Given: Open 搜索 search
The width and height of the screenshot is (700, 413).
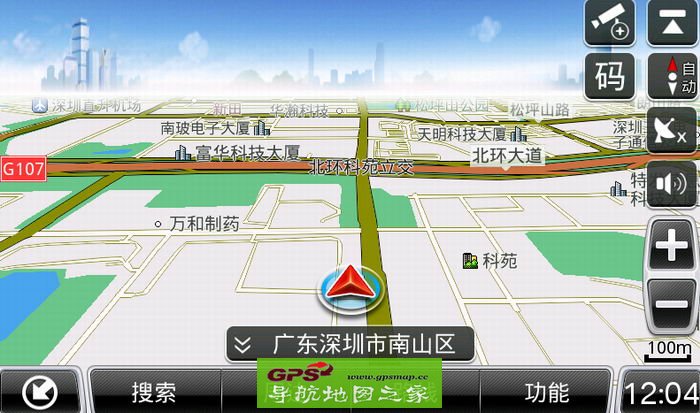Looking at the screenshot, I should (154, 392).
